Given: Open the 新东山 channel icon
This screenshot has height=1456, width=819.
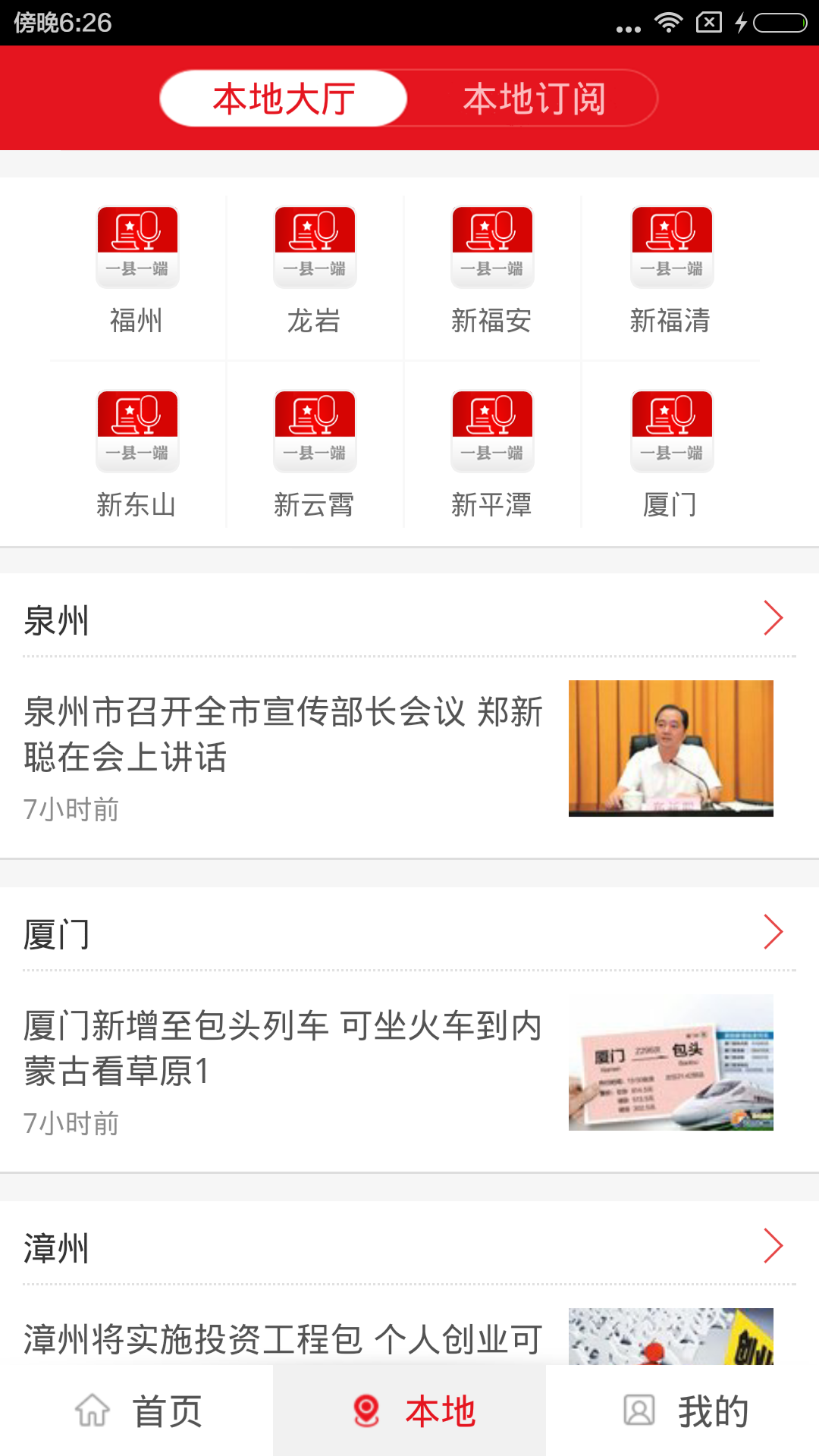Looking at the screenshot, I should tap(137, 429).
